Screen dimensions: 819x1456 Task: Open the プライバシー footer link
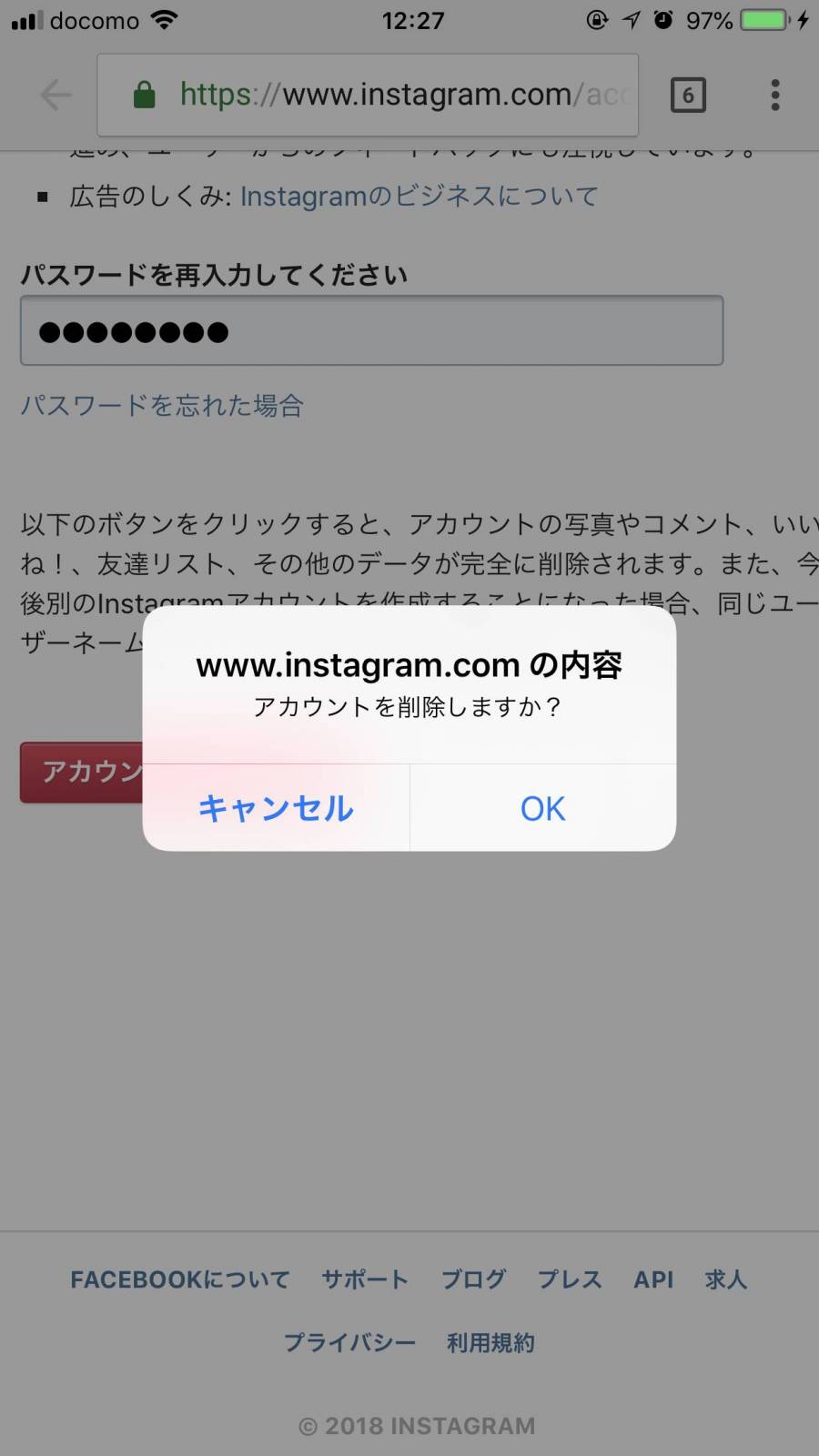pyautogui.click(x=349, y=1342)
